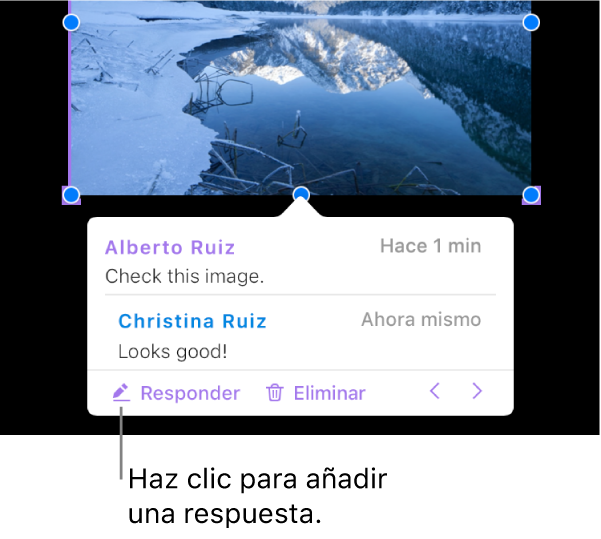Viewport: 601px width, 539px height.
Task: Select the snowy lake image
Action: (x=300, y=100)
